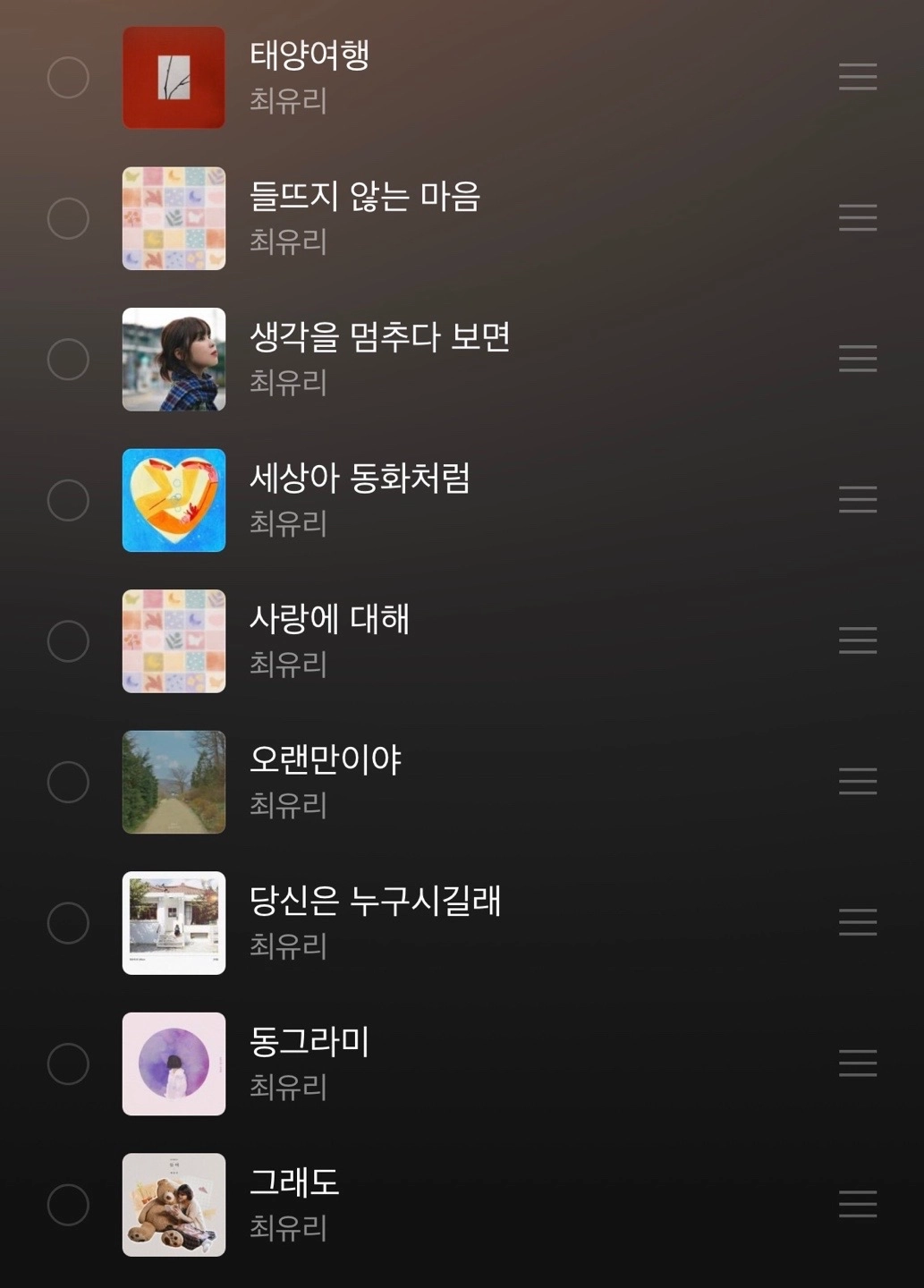Select 사랑에 대해 using its circle
Viewport: 924px width, 1288px height.
[68, 641]
